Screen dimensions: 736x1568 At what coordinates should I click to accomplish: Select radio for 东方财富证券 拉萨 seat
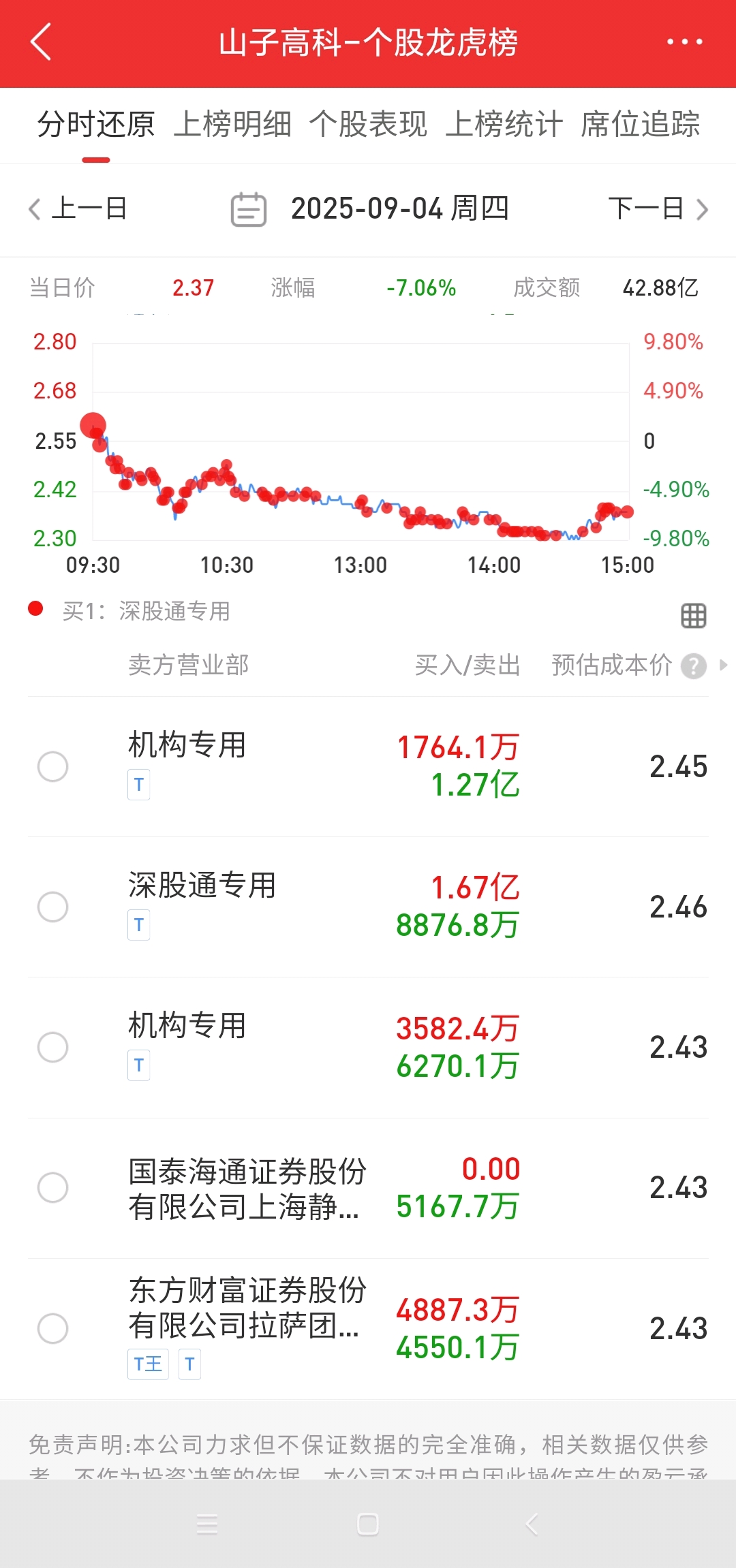click(52, 1328)
